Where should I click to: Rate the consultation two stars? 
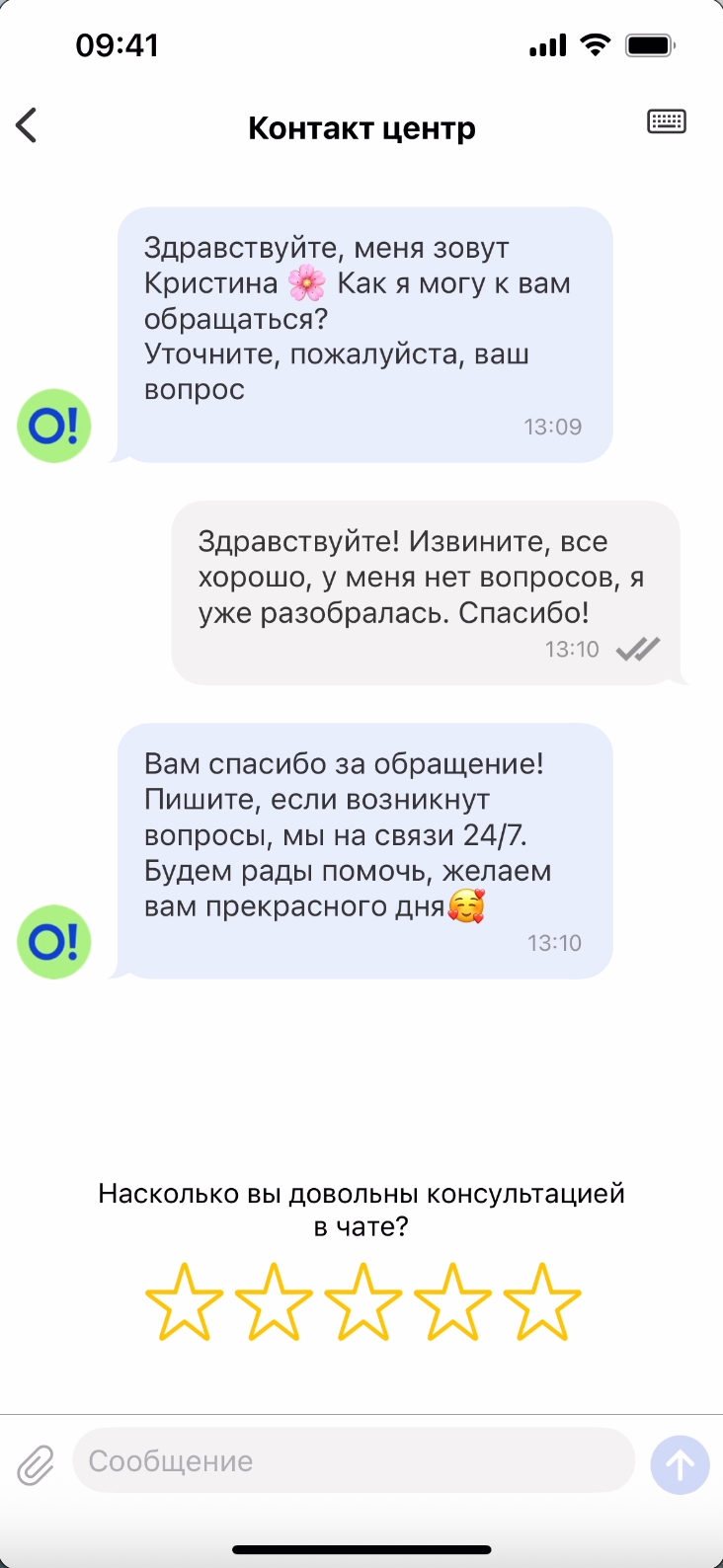click(274, 1301)
